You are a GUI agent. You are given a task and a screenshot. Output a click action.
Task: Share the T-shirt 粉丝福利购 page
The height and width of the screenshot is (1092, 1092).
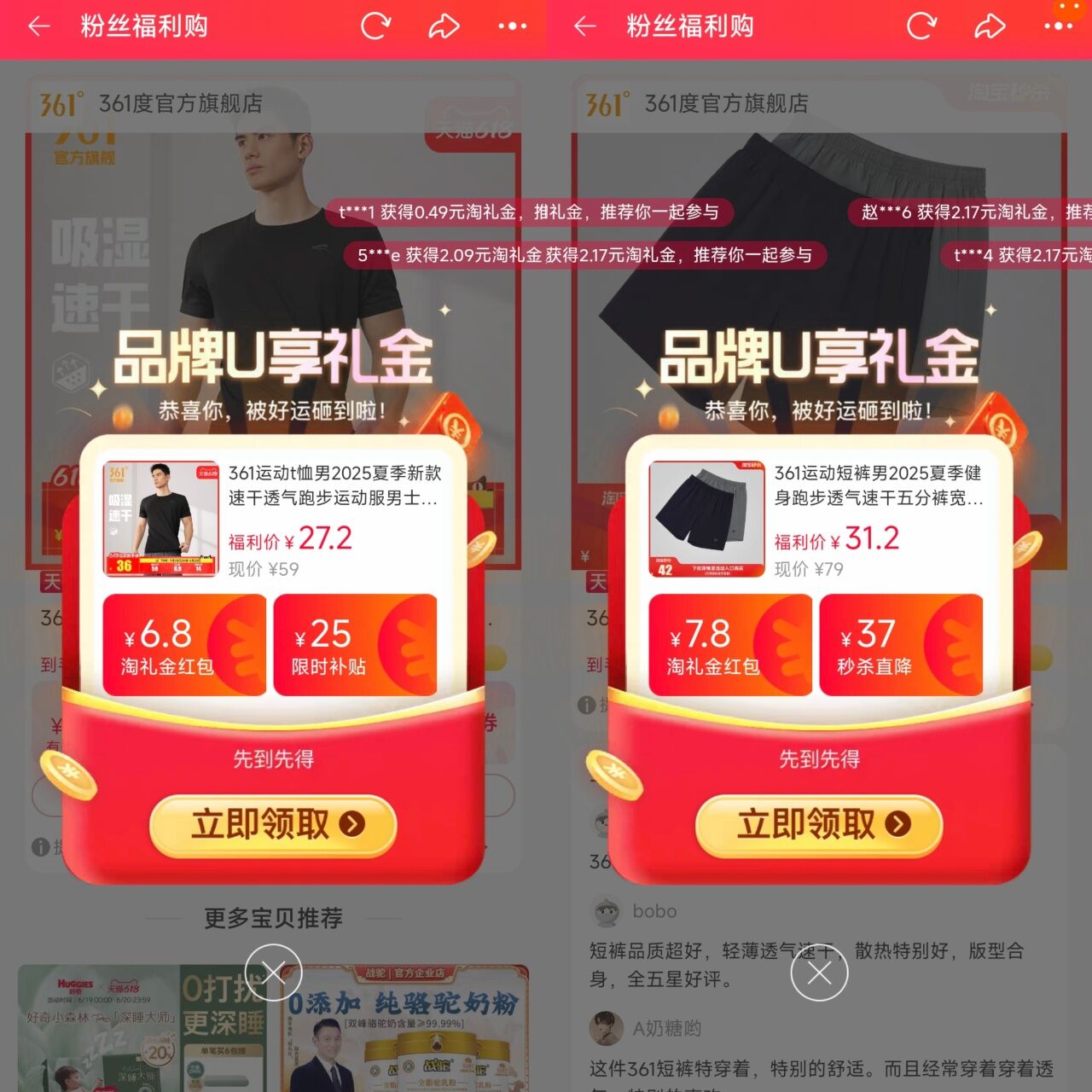[x=444, y=26]
